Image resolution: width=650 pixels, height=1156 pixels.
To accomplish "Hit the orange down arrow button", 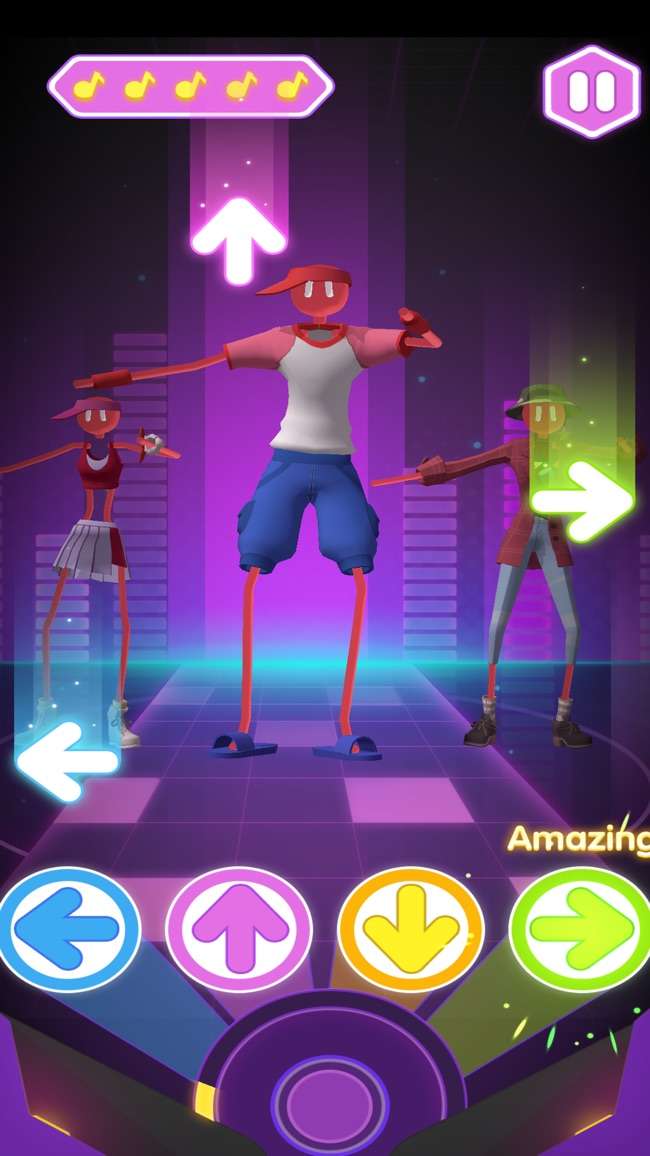I will (411, 929).
